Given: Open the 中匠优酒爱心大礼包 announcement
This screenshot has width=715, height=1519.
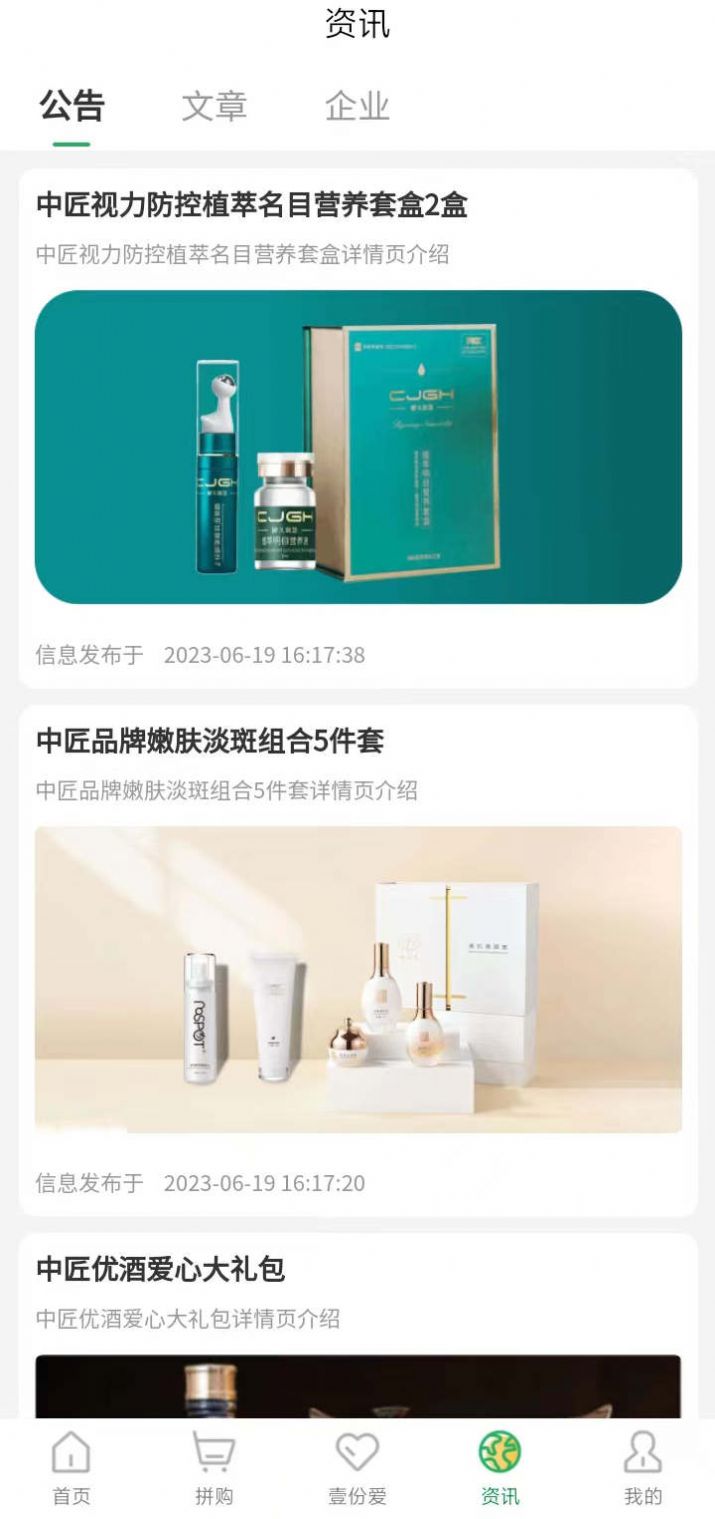Looking at the screenshot, I should (358, 1325).
